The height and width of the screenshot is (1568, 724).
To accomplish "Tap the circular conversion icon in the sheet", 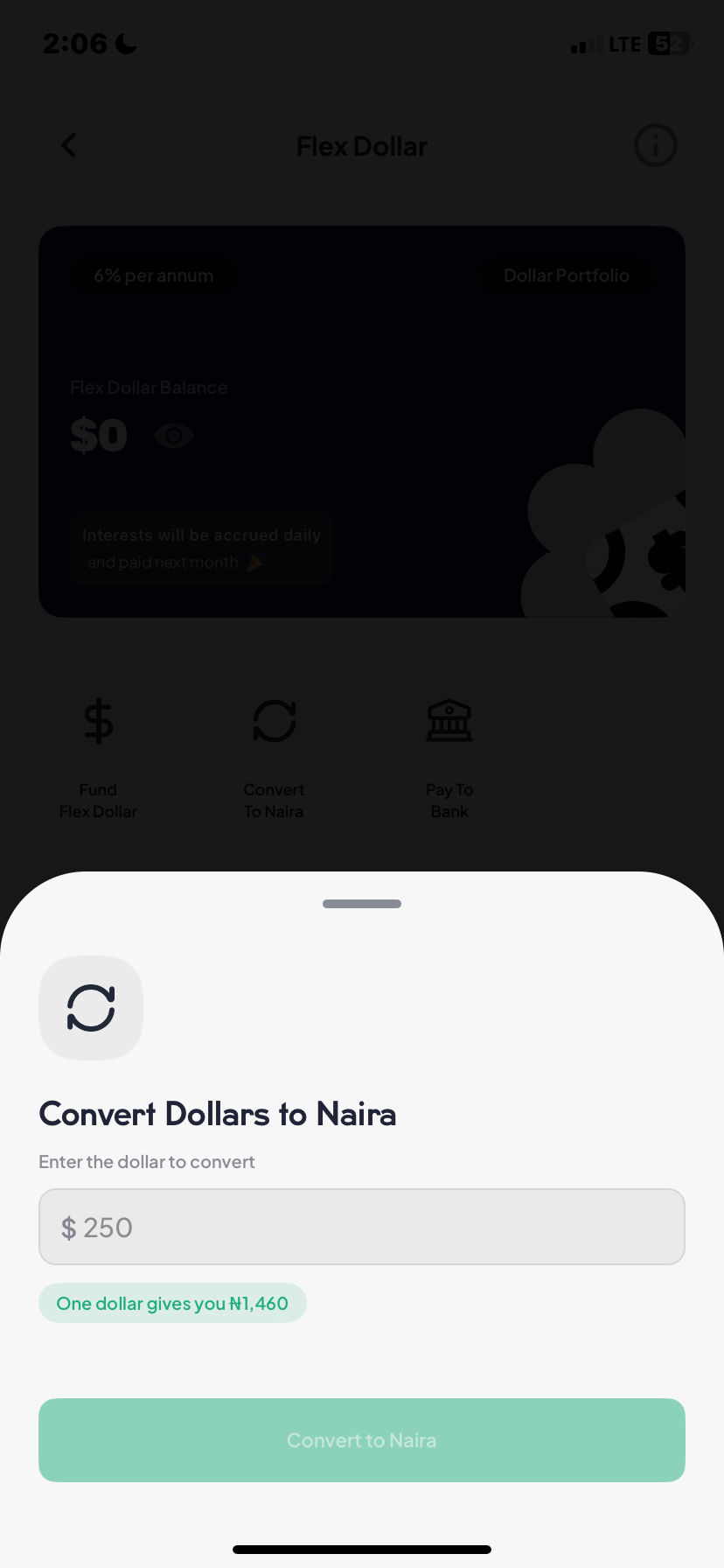I will [x=91, y=1008].
